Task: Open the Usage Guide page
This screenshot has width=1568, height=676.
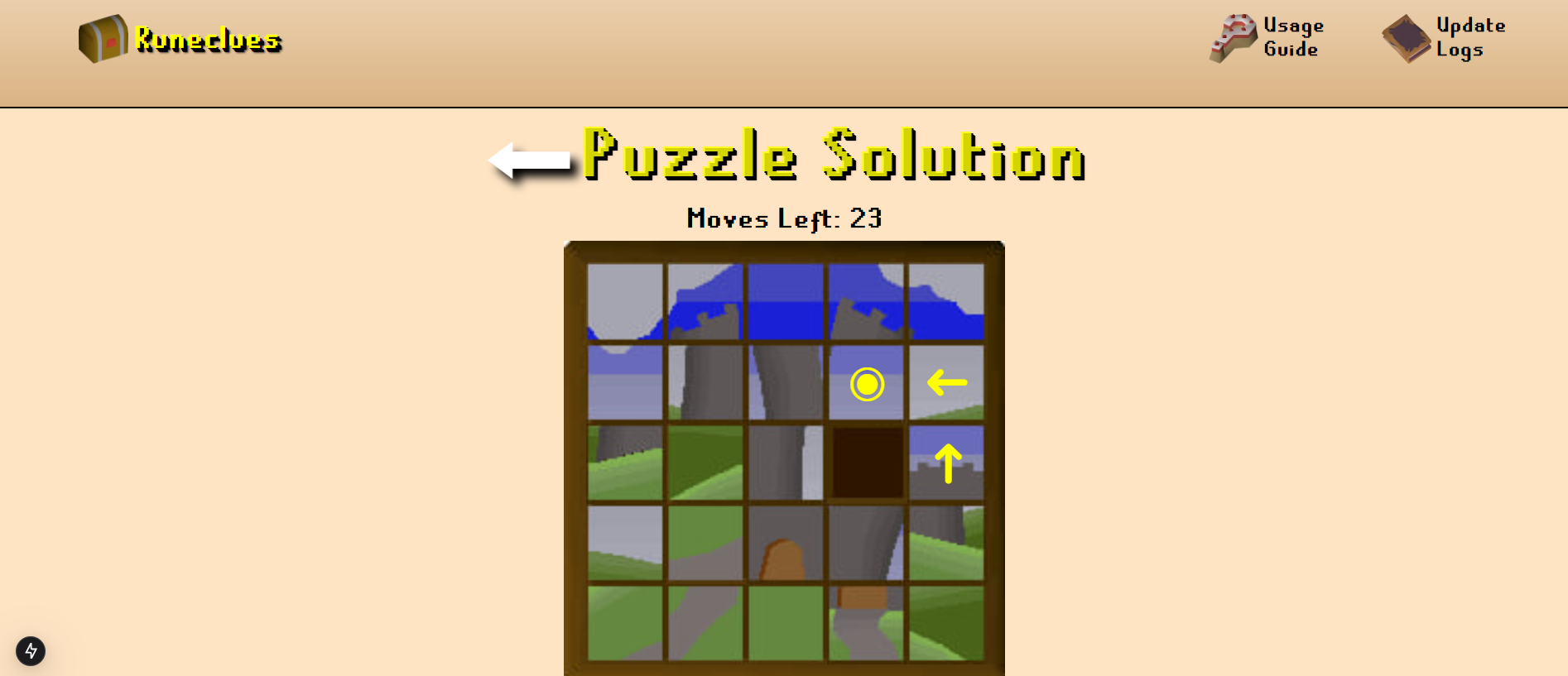Action: (x=1267, y=38)
